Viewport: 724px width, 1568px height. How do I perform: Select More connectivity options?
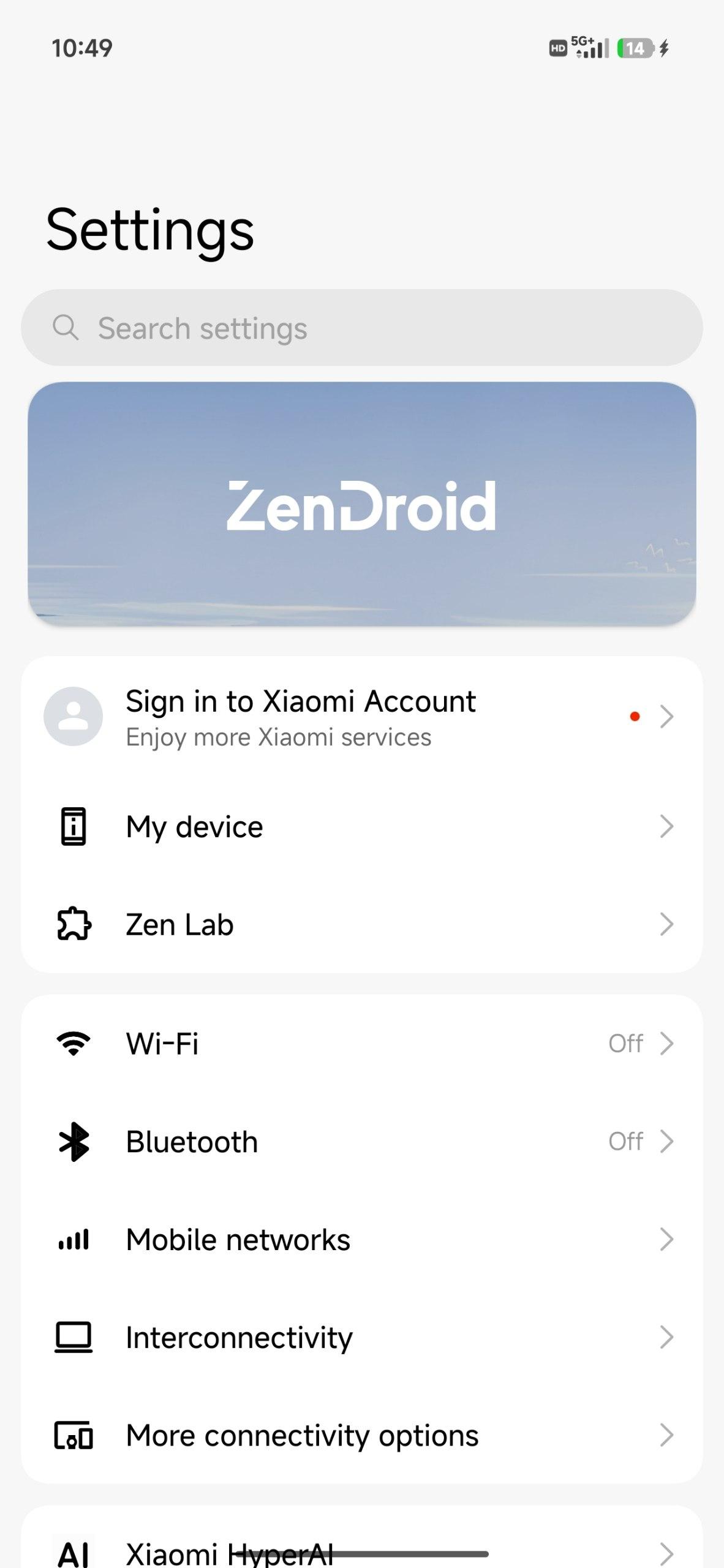coord(361,1436)
